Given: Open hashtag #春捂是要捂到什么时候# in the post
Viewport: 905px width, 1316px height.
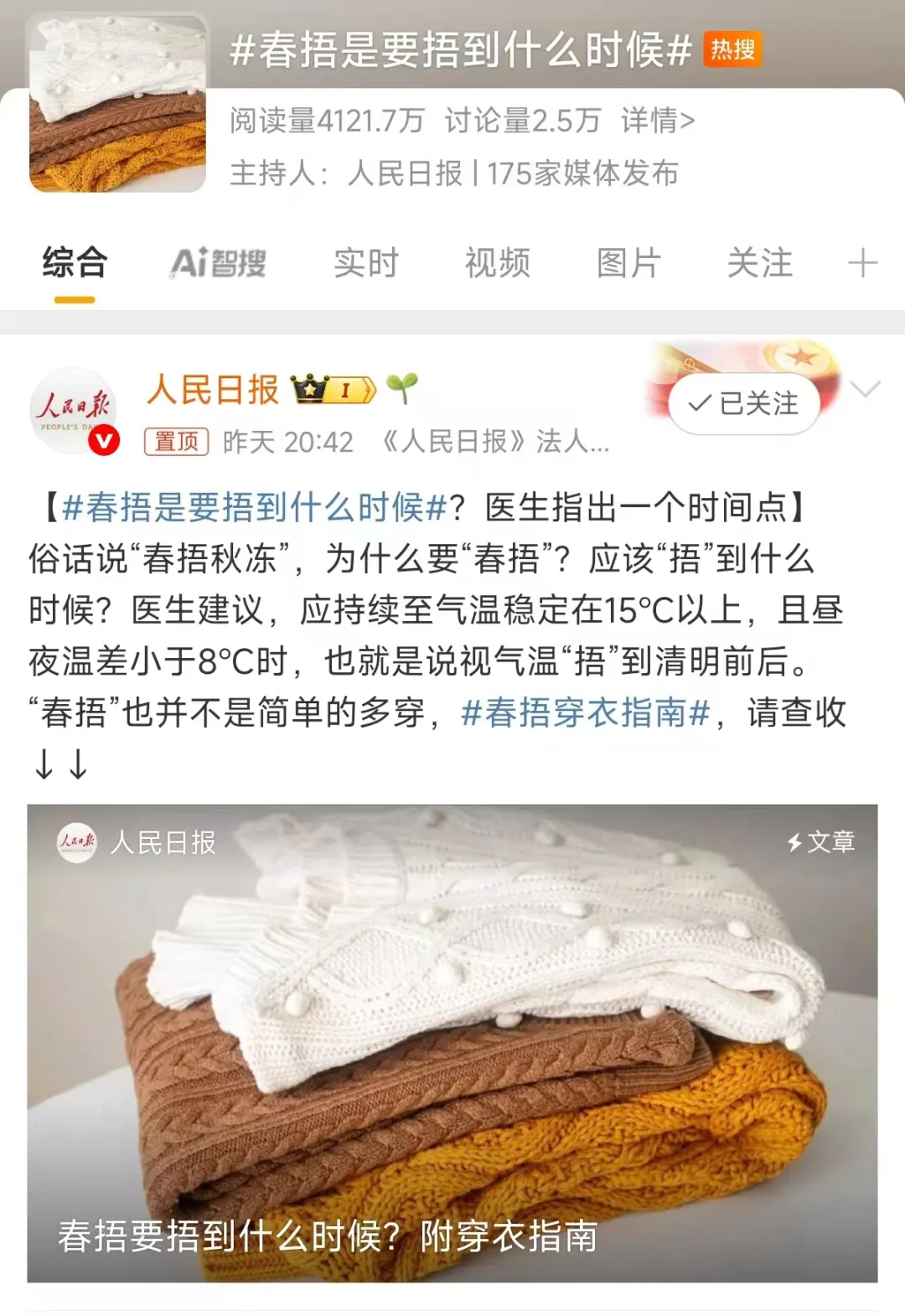Looking at the screenshot, I should (x=255, y=508).
